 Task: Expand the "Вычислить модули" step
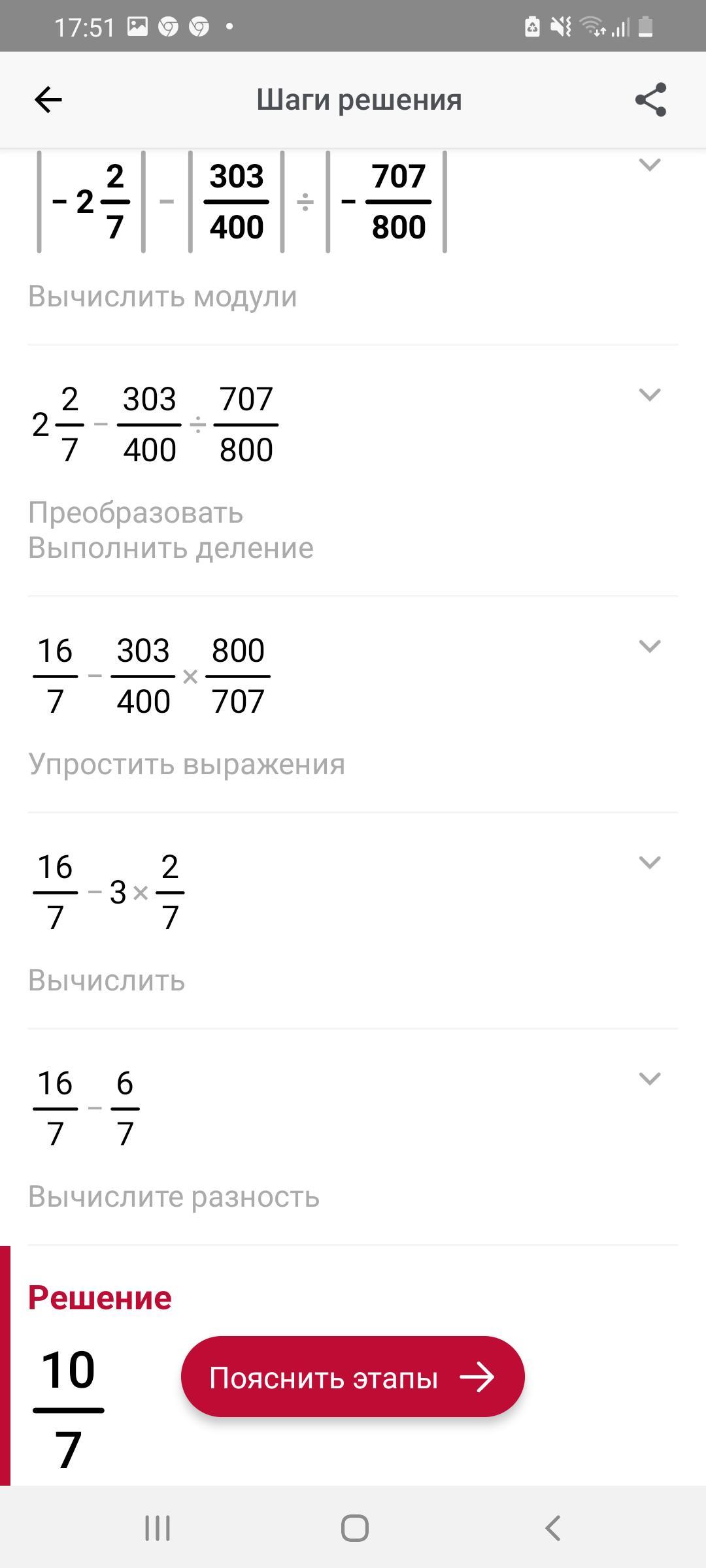tap(649, 165)
